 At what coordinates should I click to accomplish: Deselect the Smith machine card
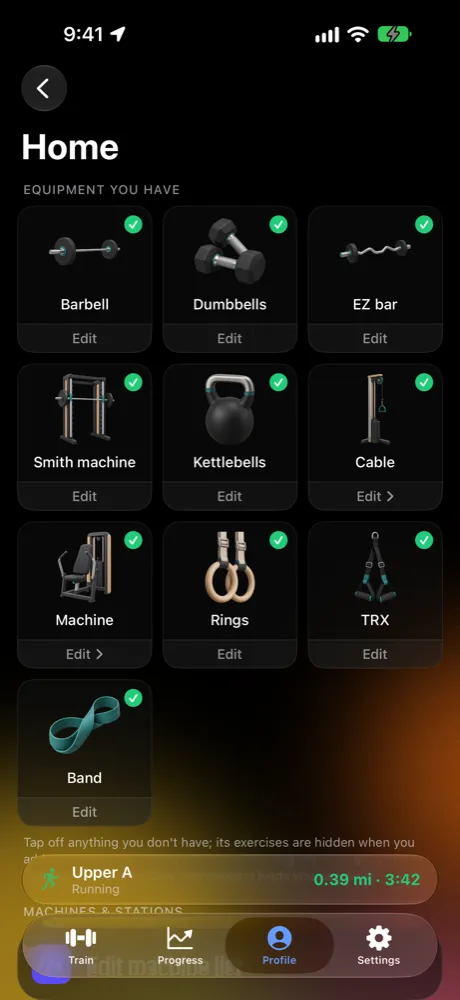85,423
